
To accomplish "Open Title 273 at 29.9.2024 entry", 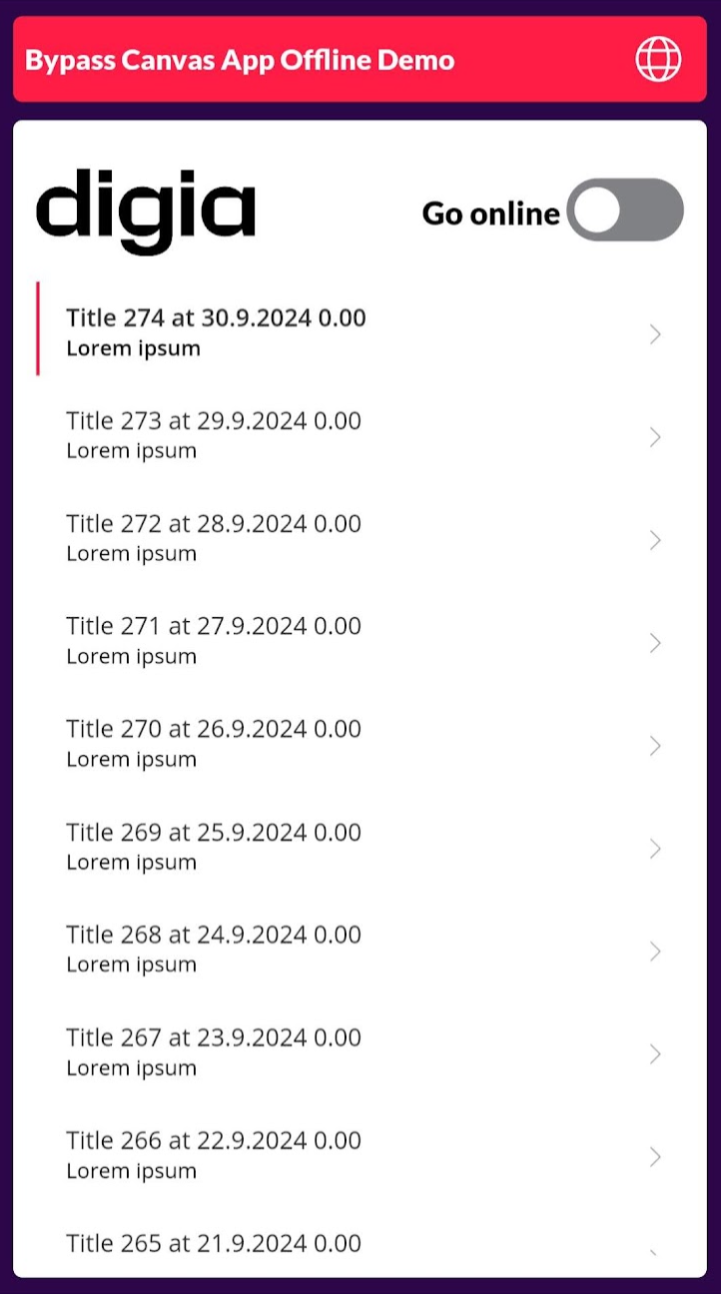I will coord(360,435).
